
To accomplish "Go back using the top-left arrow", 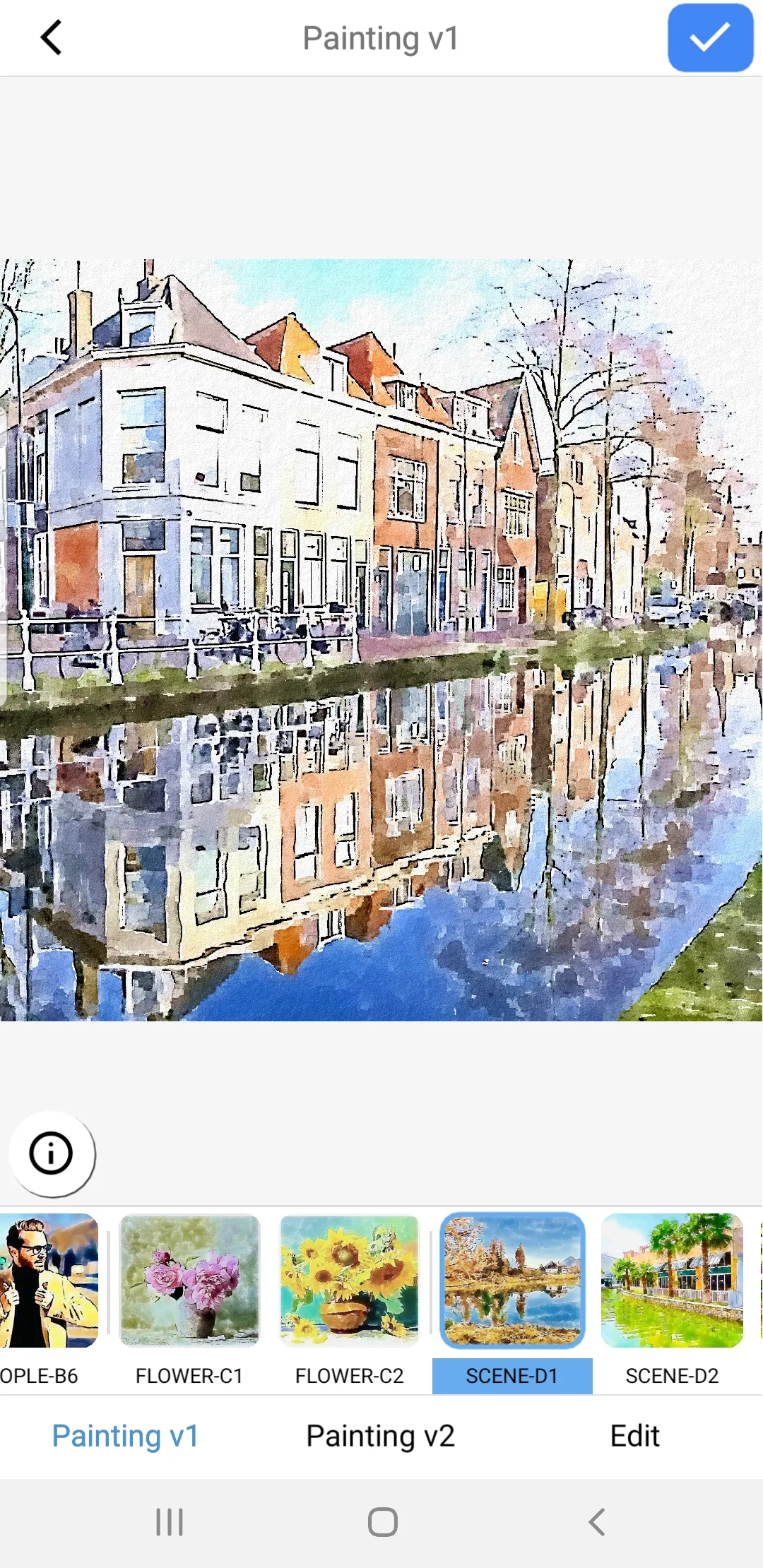I will point(51,37).
